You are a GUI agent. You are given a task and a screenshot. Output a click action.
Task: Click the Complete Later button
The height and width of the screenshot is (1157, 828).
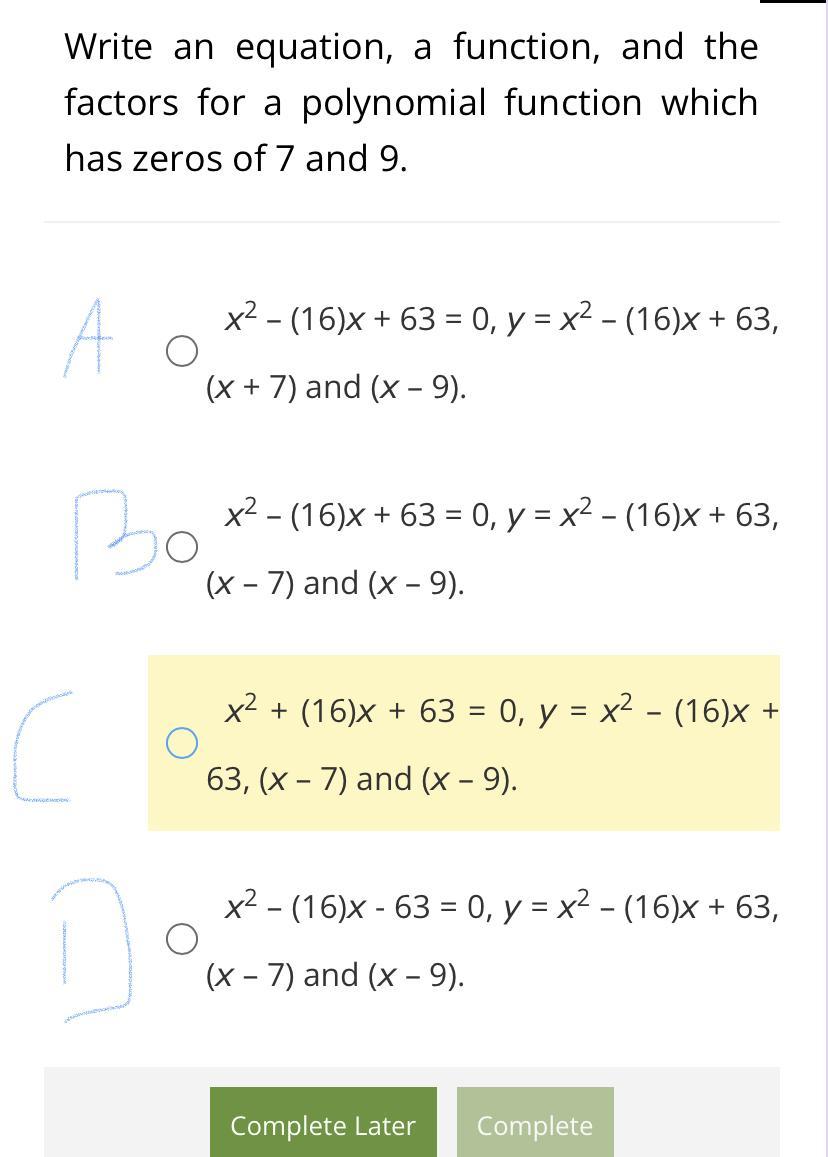click(x=322, y=1124)
